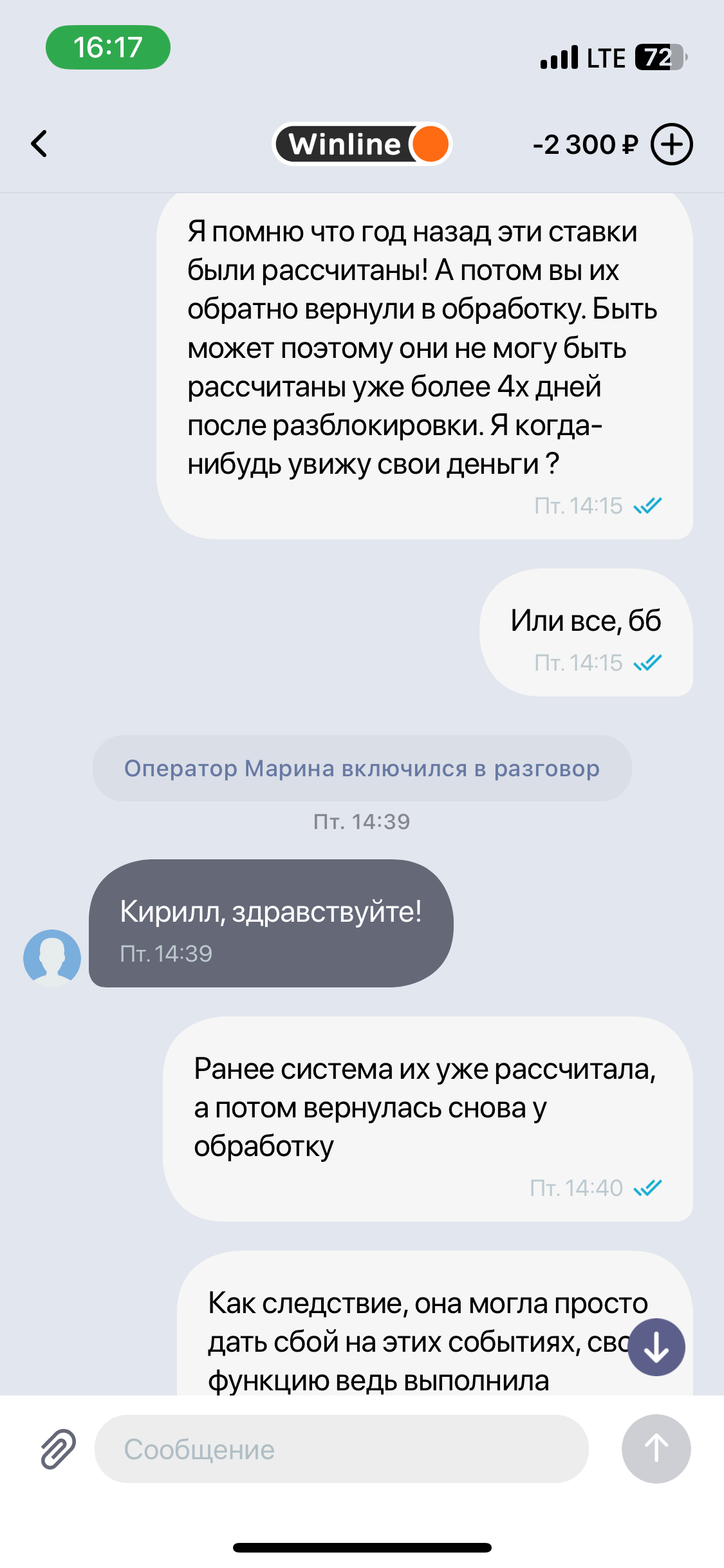Go back using the top-left arrow

point(39,144)
